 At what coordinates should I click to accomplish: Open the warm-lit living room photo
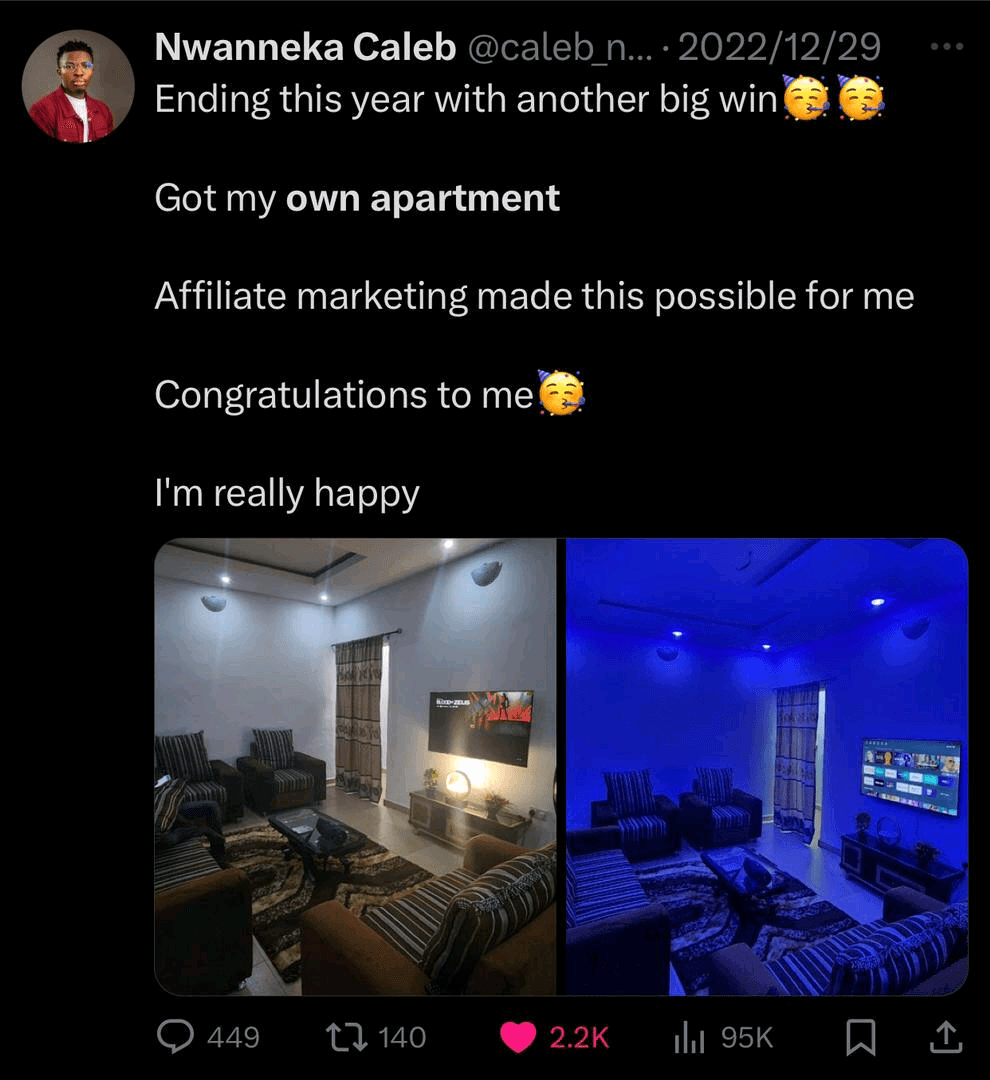click(x=355, y=767)
